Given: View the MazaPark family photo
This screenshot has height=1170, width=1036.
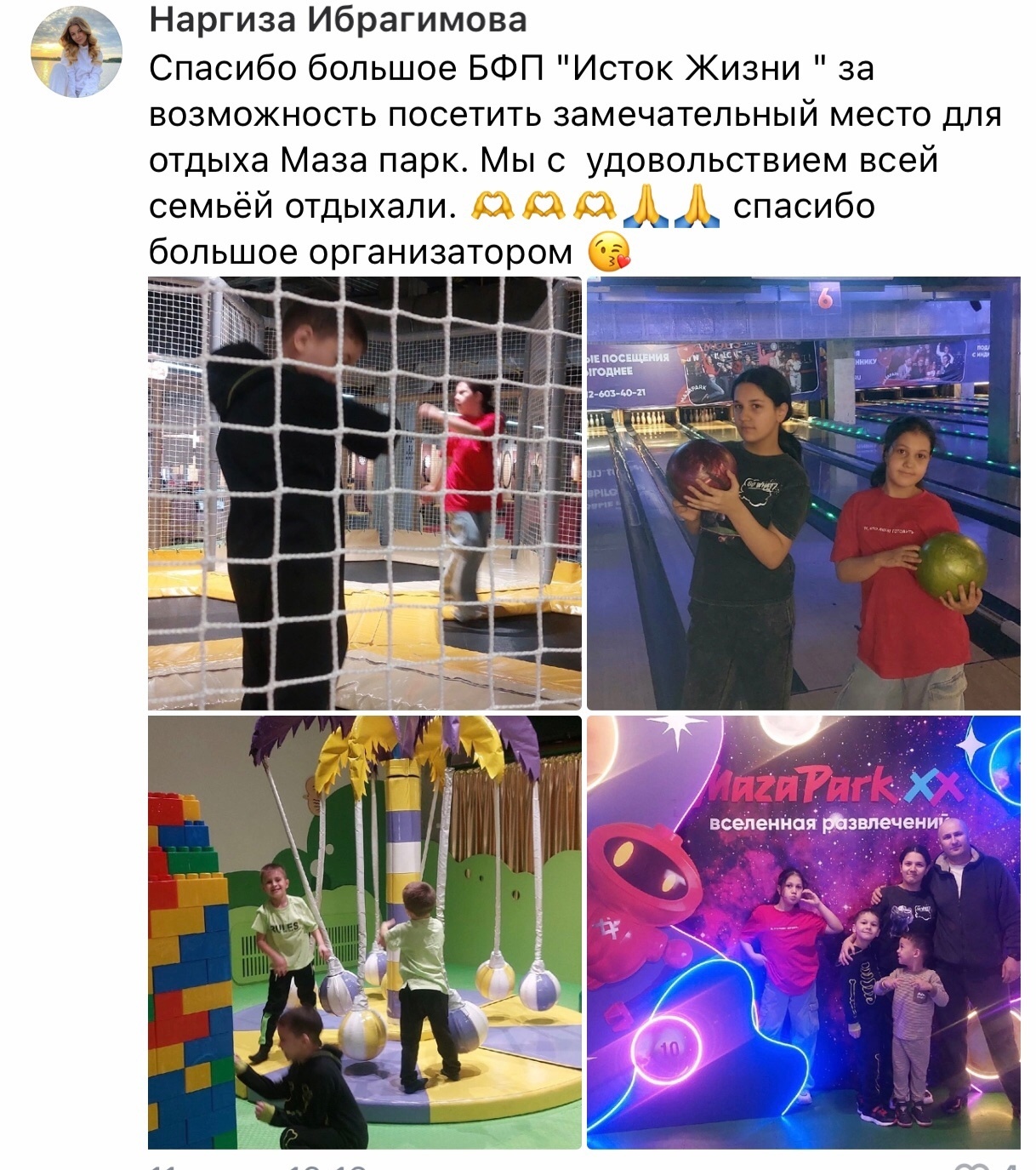Looking at the screenshot, I should click(x=803, y=932).
